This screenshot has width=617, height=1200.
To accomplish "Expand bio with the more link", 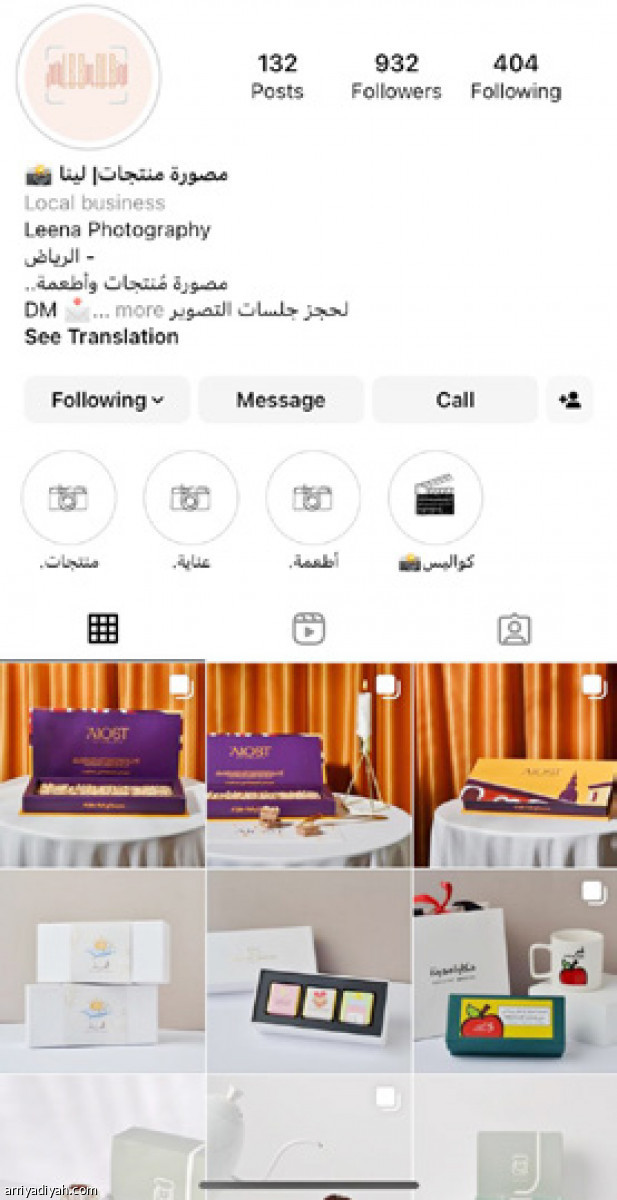I will coord(139,310).
